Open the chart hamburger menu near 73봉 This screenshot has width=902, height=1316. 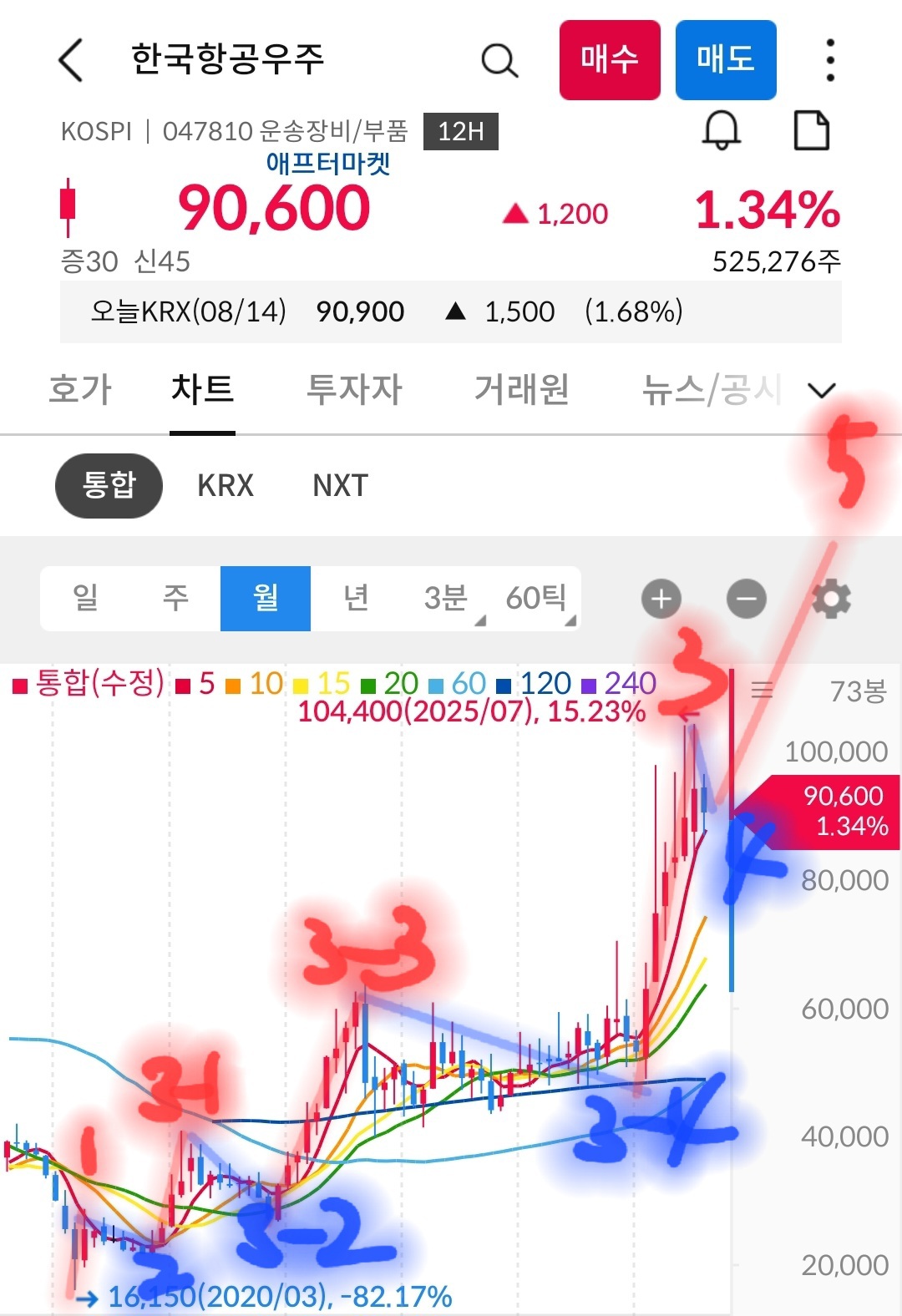[763, 689]
